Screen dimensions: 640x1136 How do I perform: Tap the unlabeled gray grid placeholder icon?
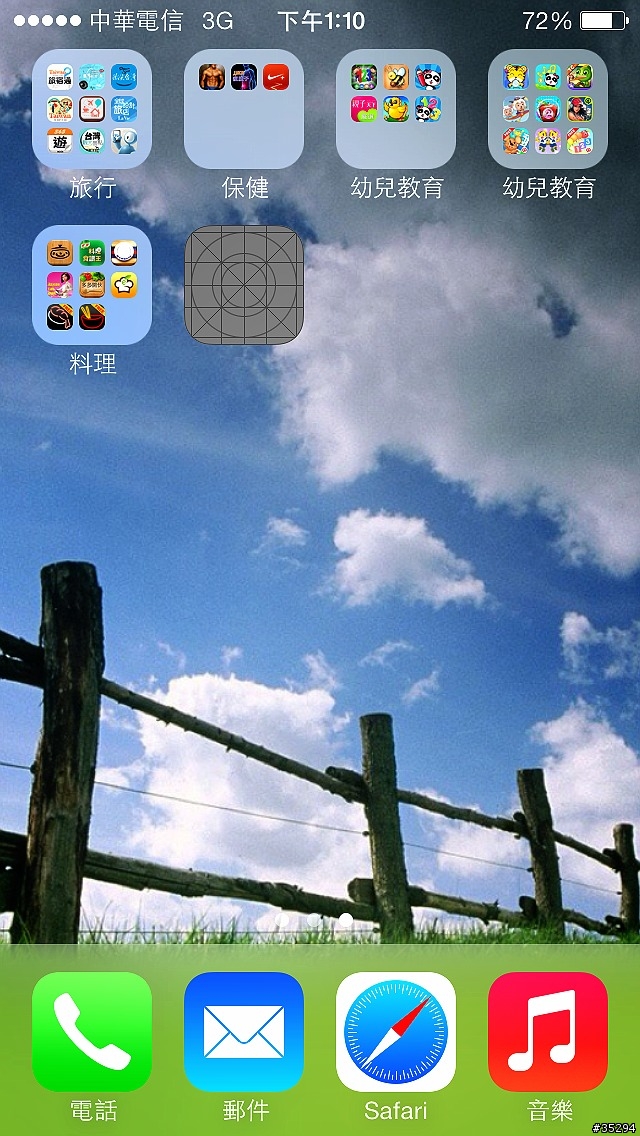tap(244, 285)
